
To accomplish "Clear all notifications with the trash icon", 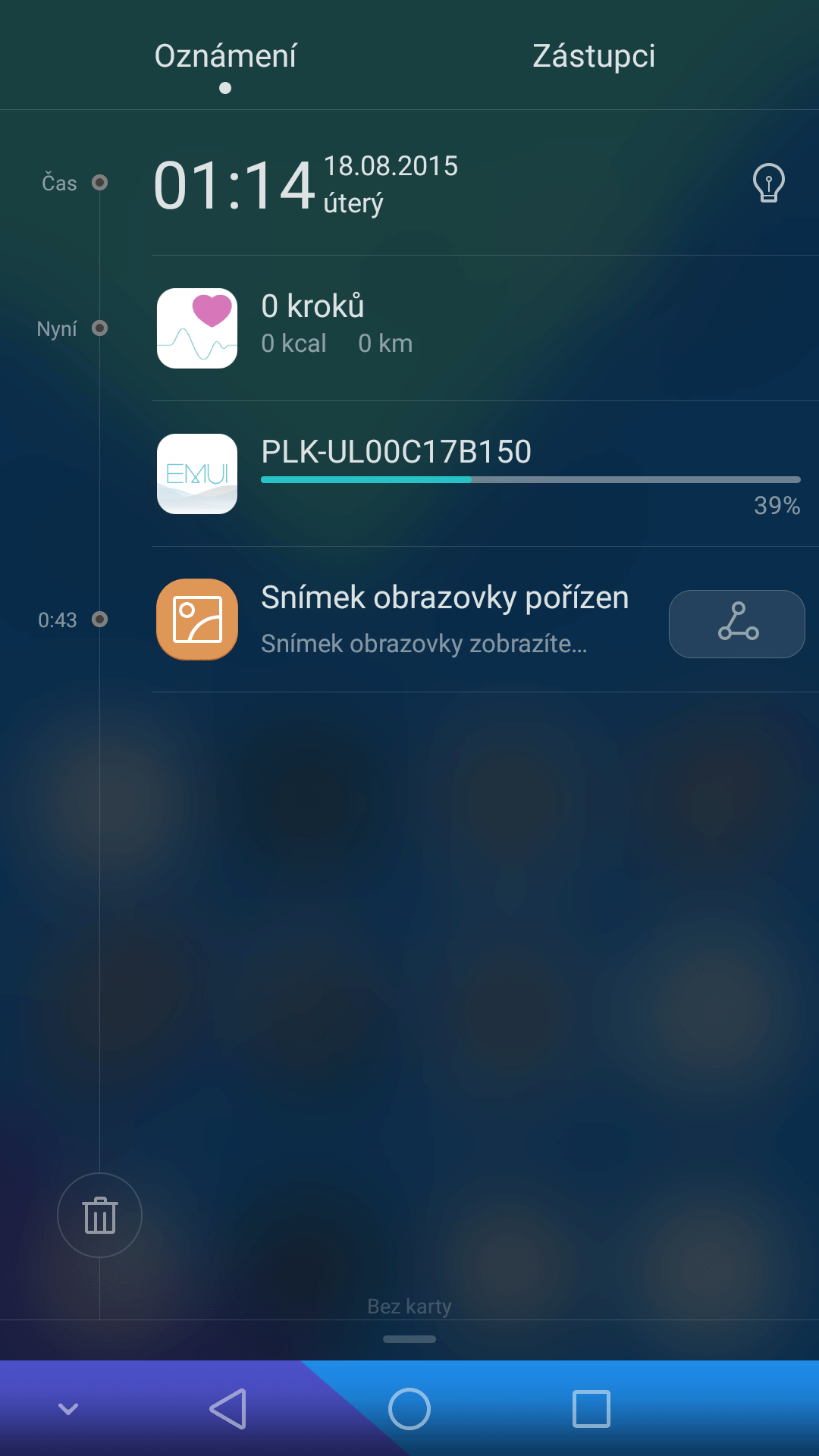I will coord(99,1215).
